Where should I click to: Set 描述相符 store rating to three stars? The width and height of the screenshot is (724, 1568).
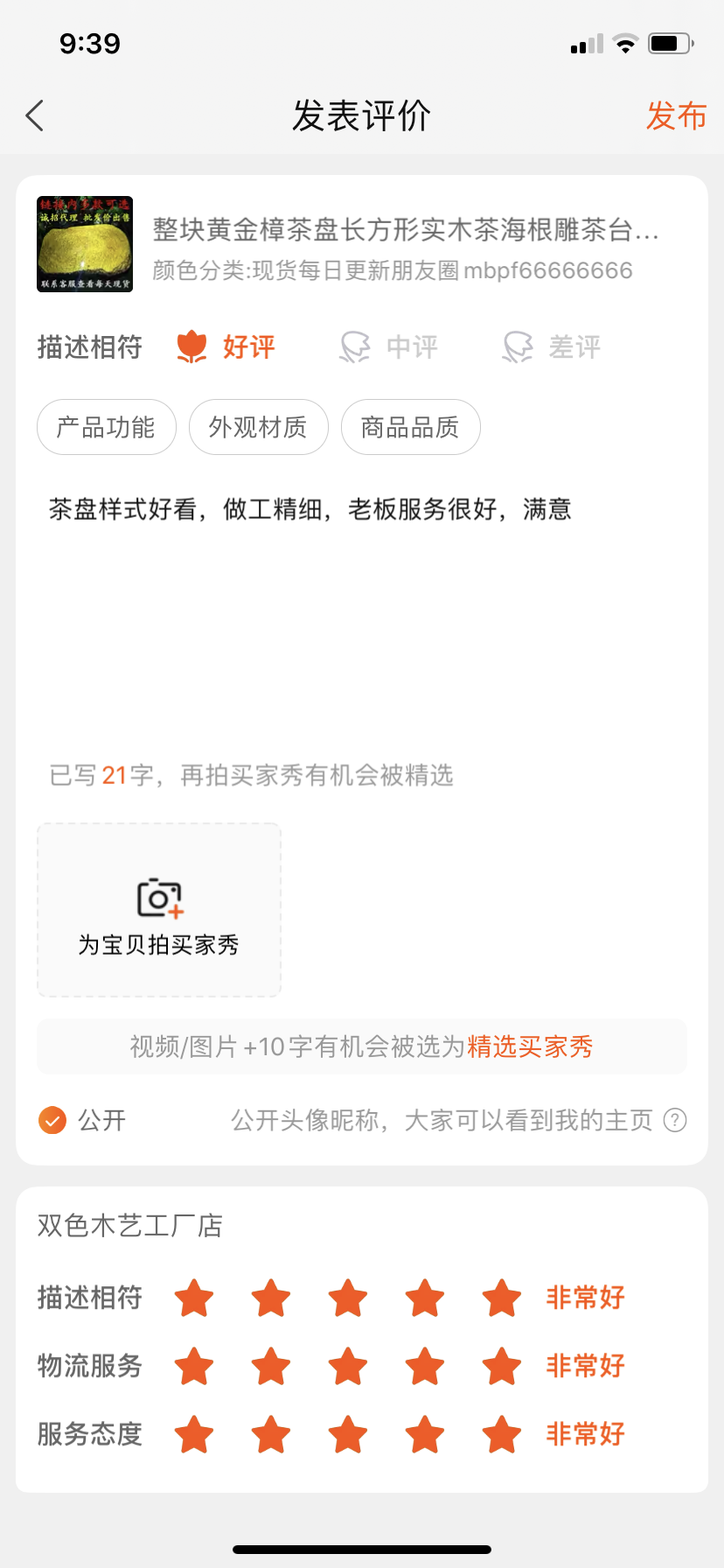coord(348,1298)
